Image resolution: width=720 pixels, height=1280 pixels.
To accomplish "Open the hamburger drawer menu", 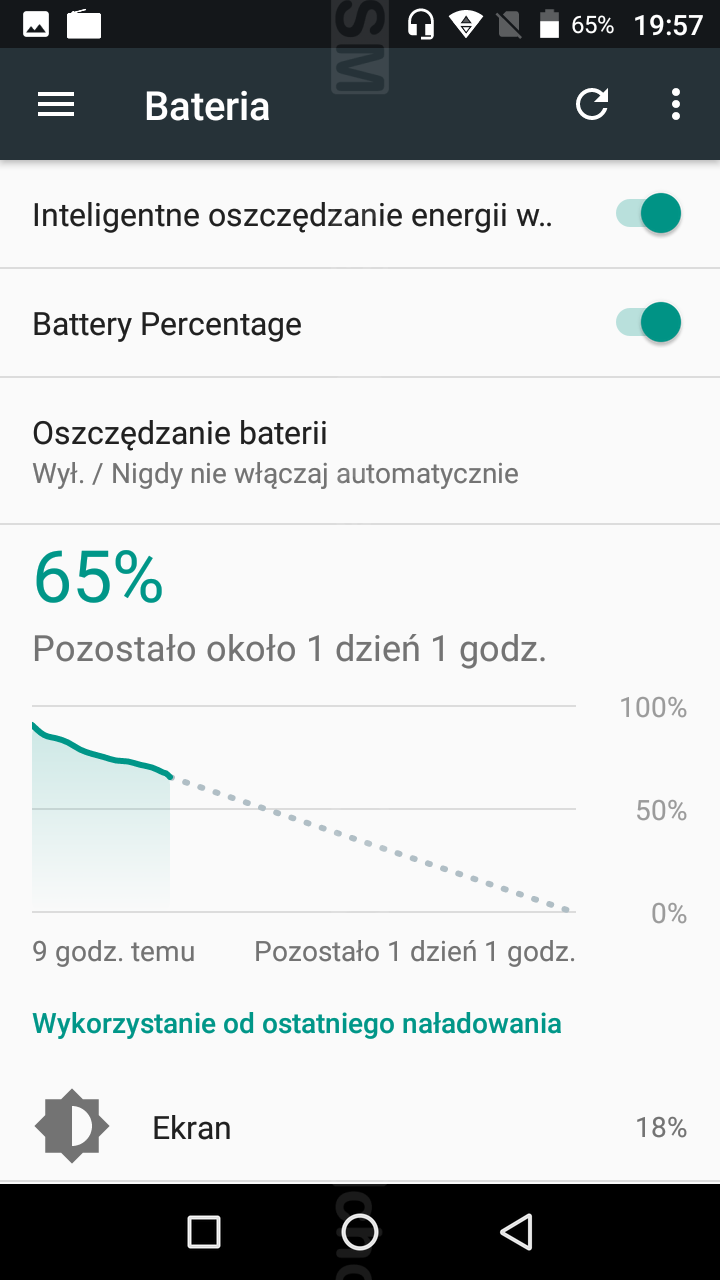I will 56,105.
